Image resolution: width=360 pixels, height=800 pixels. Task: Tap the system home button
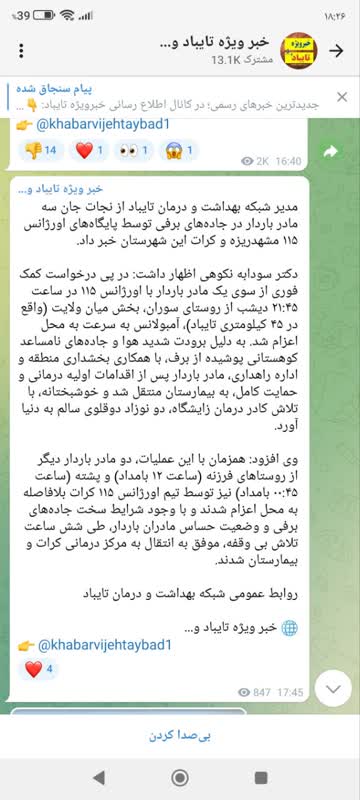179,778
